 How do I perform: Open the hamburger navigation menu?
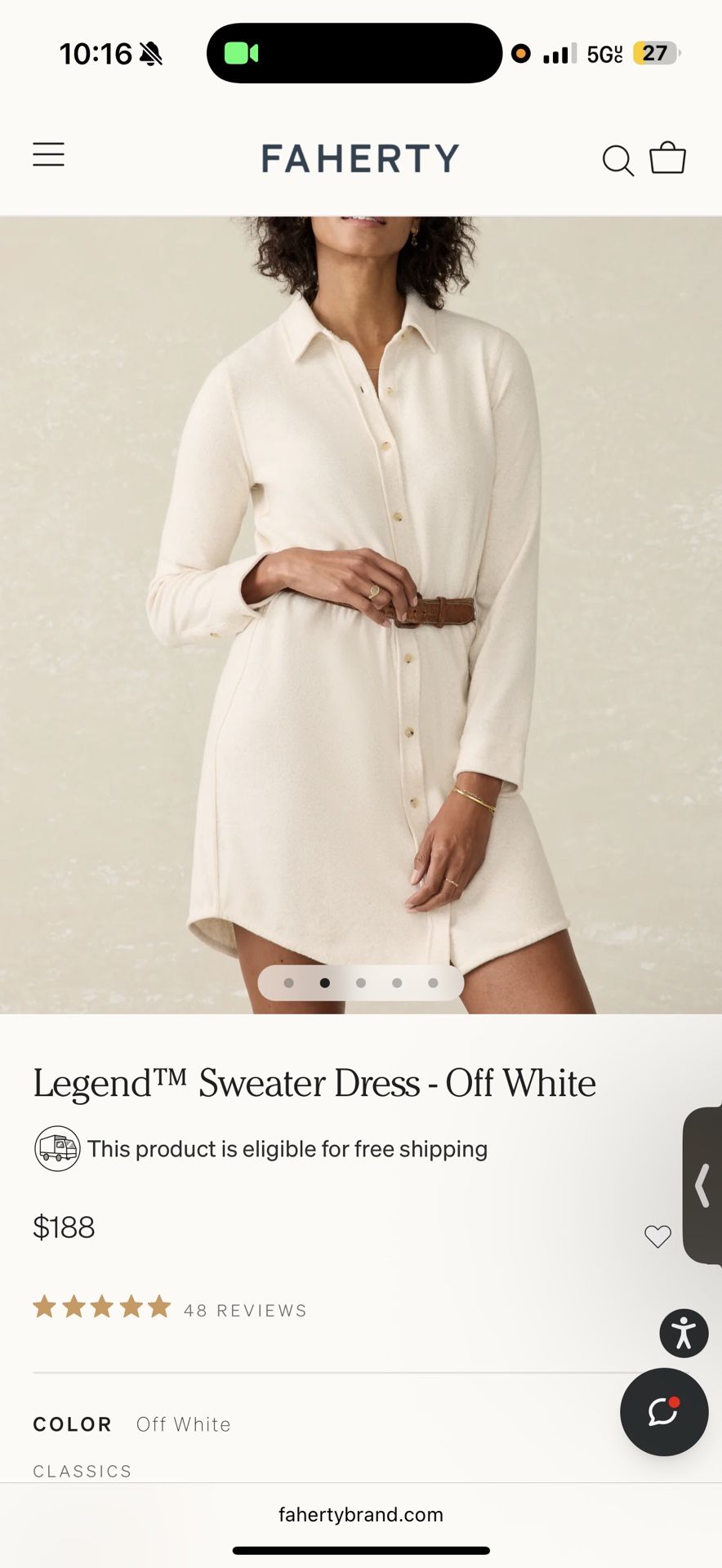pos(48,154)
